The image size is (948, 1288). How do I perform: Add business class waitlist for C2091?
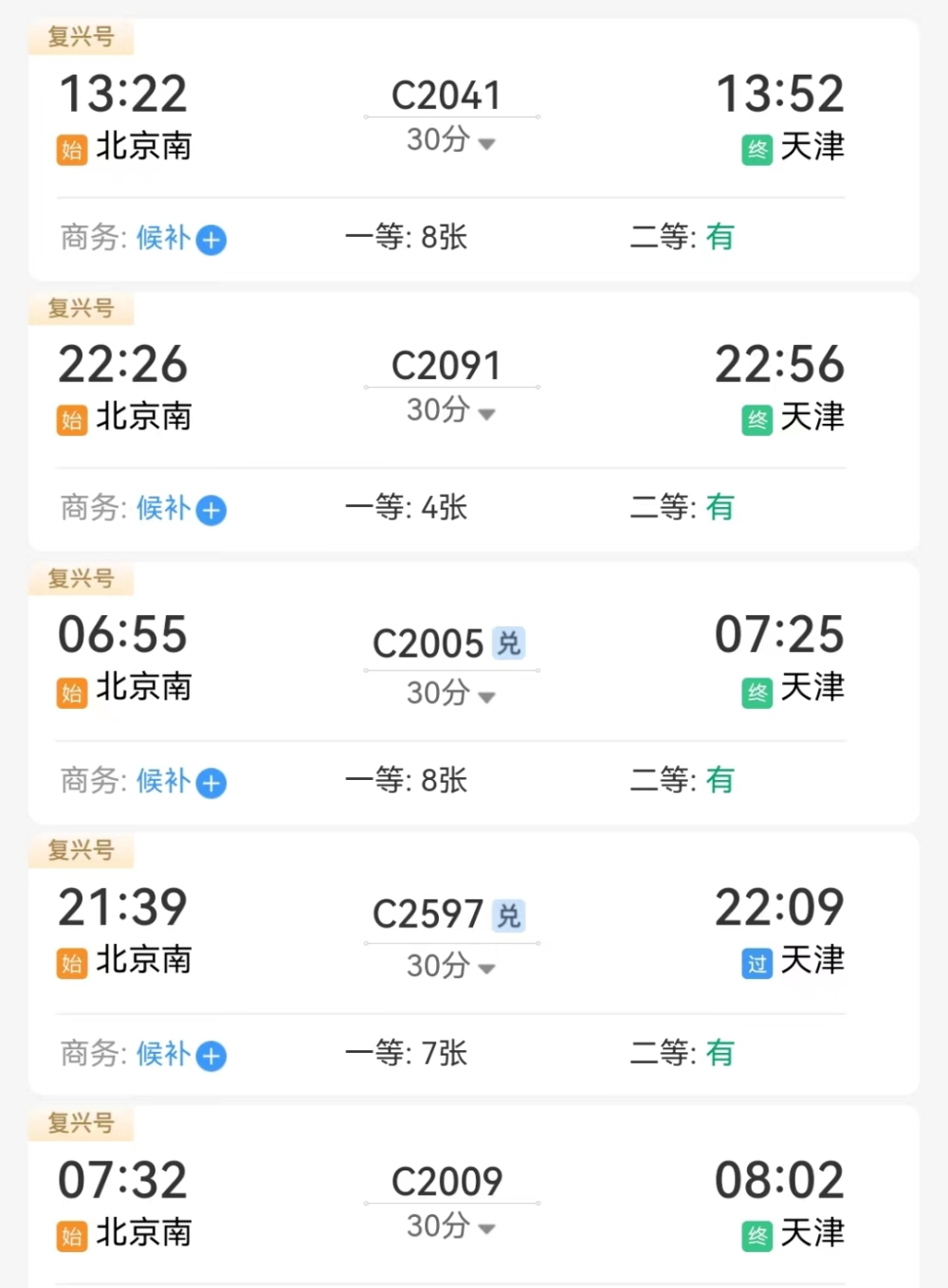pyautogui.click(x=210, y=510)
